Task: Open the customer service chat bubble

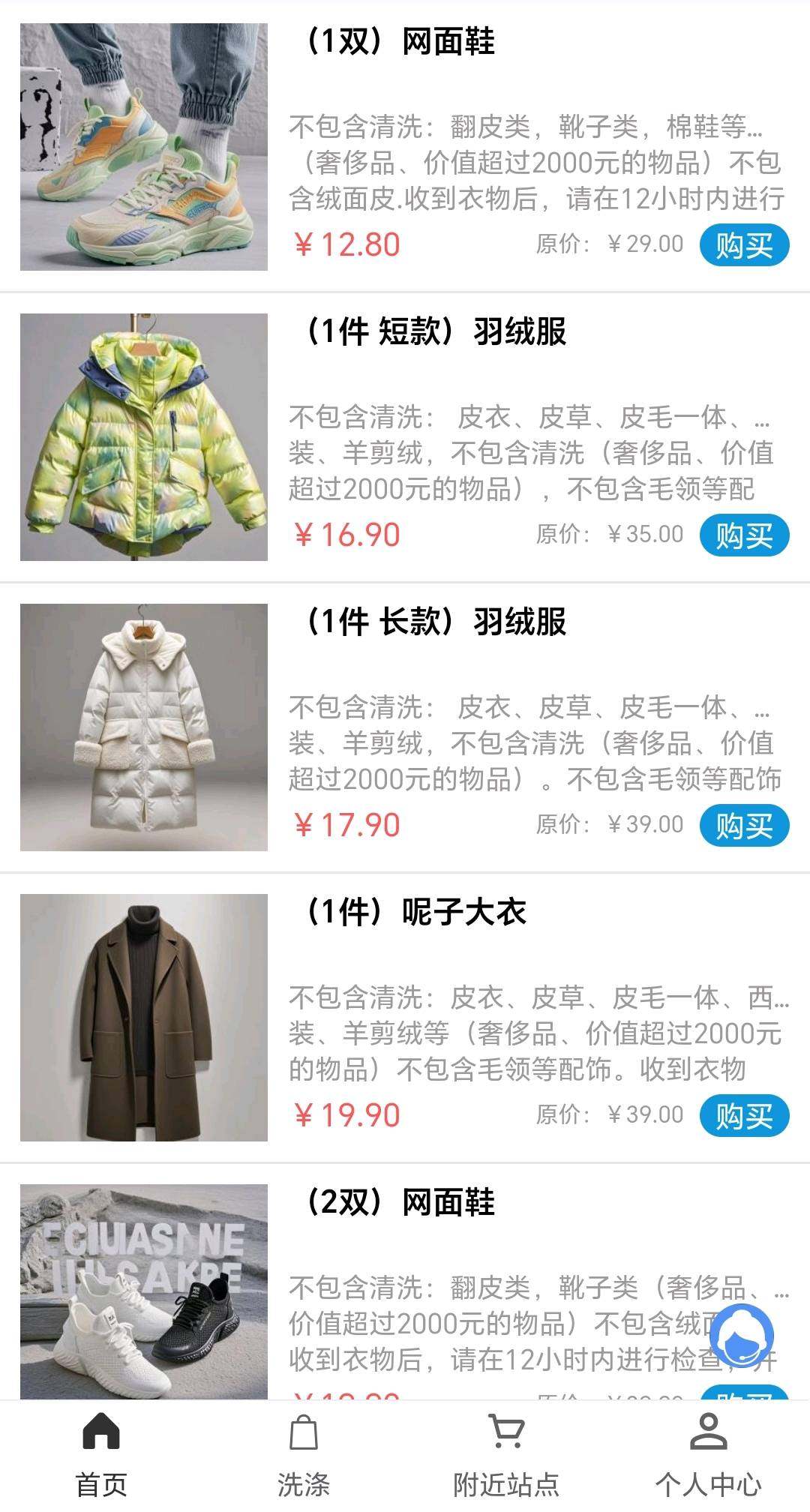Action: click(x=741, y=1336)
